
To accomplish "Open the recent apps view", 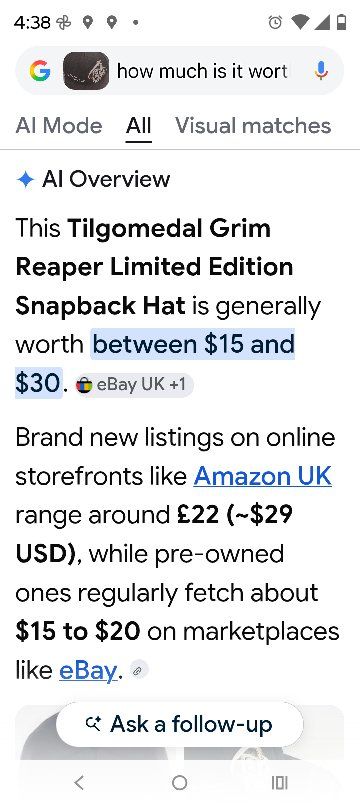I will tap(280, 782).
